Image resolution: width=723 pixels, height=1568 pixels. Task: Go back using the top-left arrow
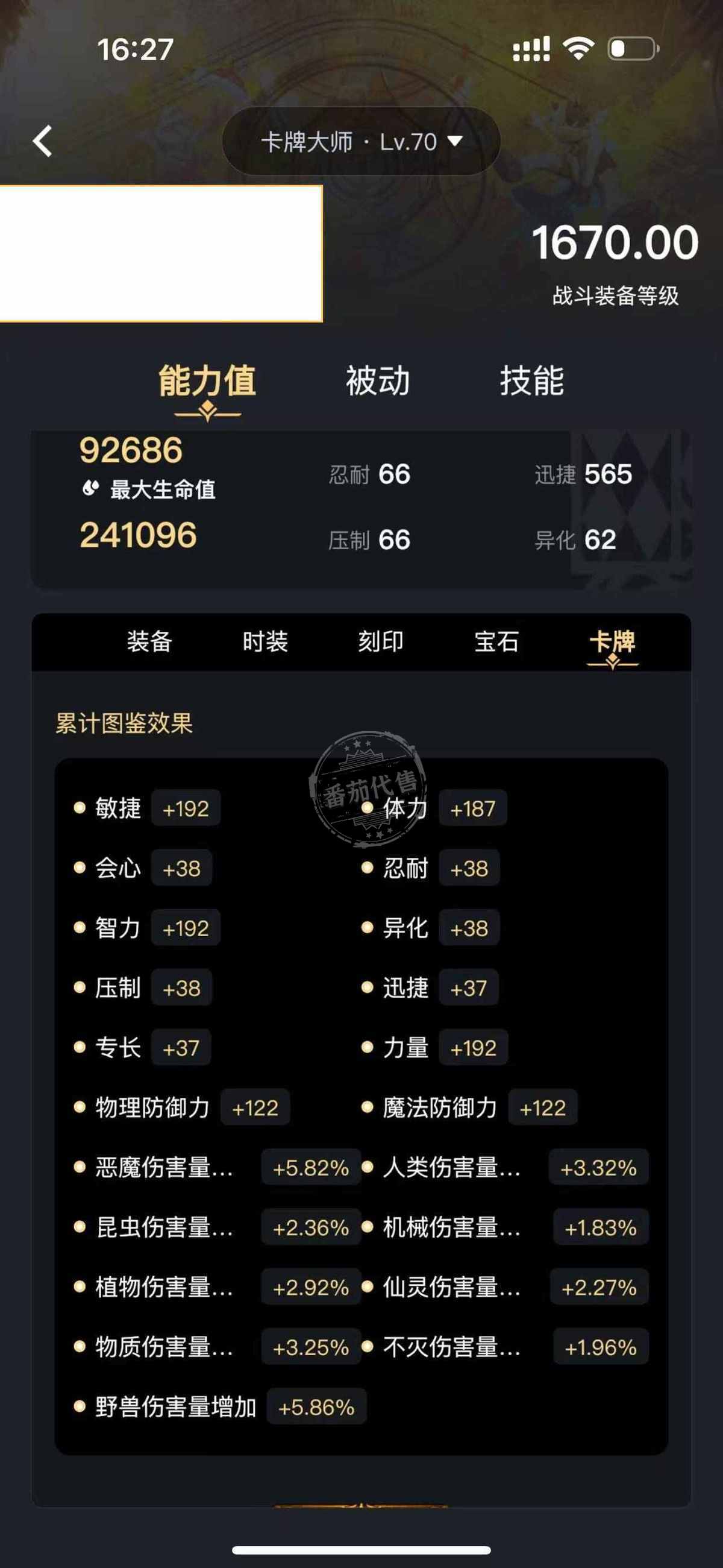tap(43, 141)
